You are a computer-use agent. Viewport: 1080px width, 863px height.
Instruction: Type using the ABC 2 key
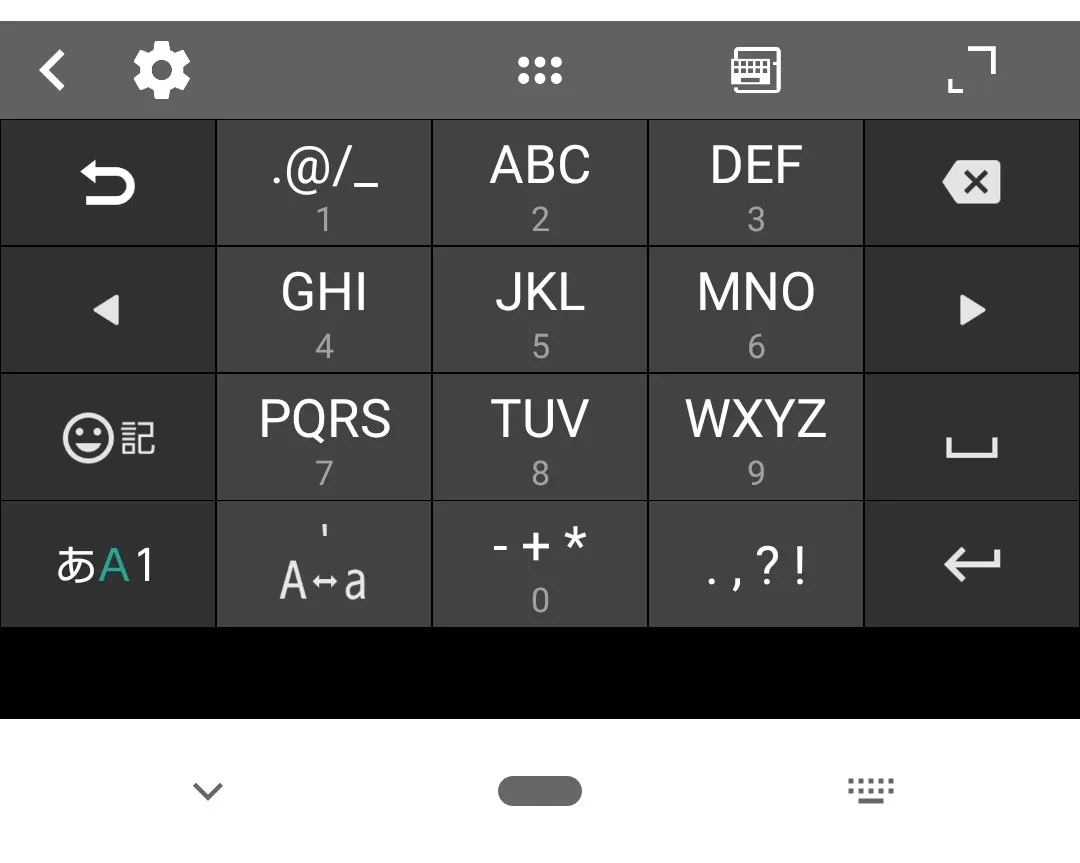point(540,183)
